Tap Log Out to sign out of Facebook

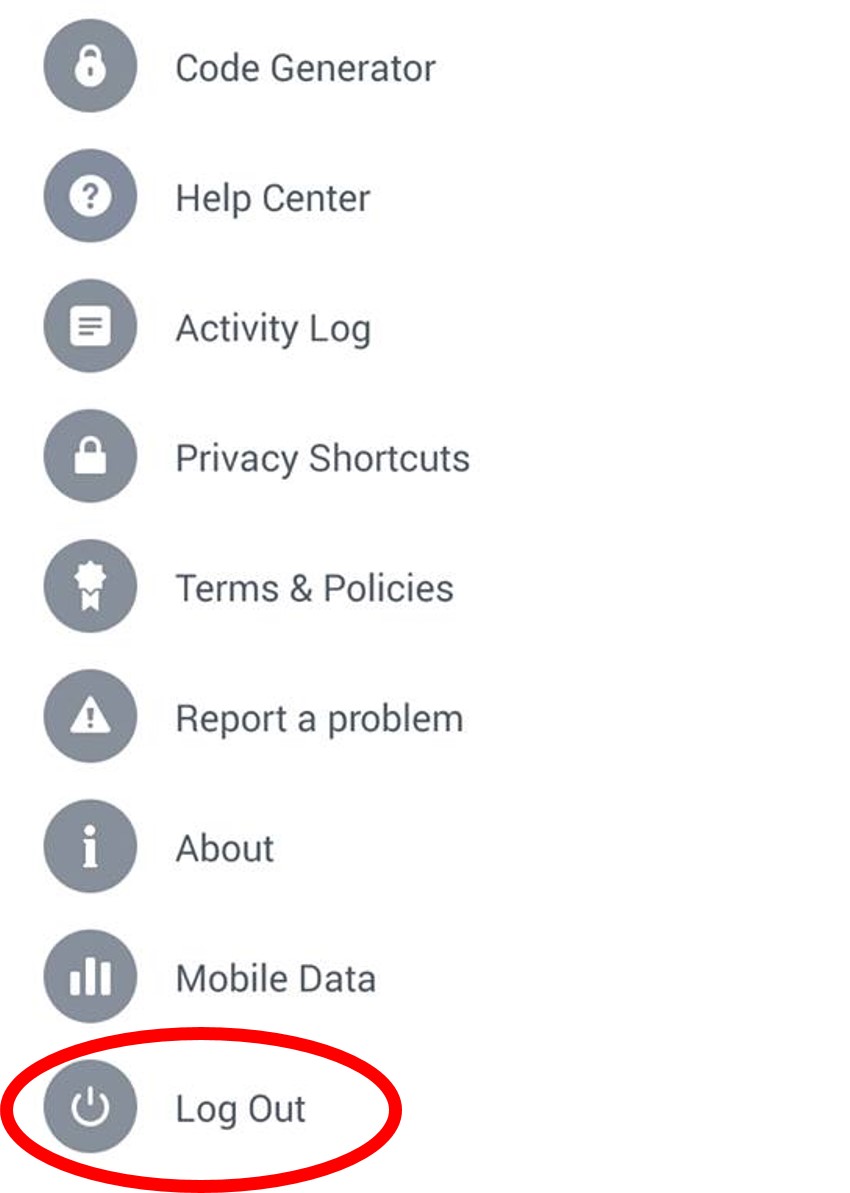pos(240,1107)
